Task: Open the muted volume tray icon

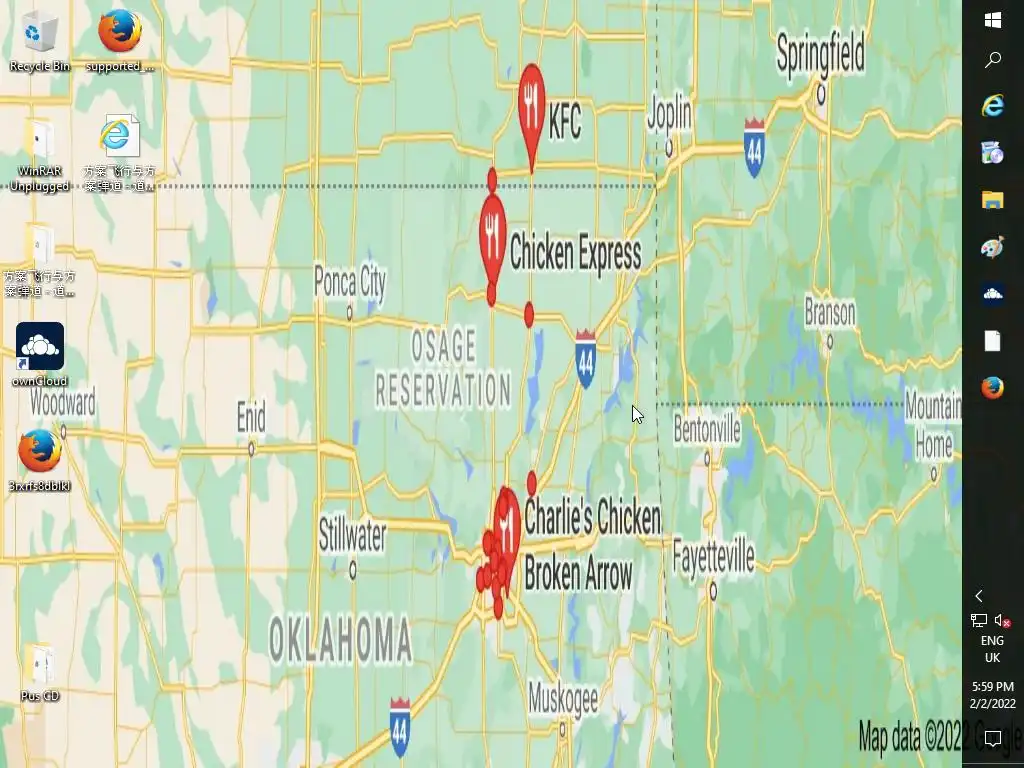Action: click(1002, 621)
